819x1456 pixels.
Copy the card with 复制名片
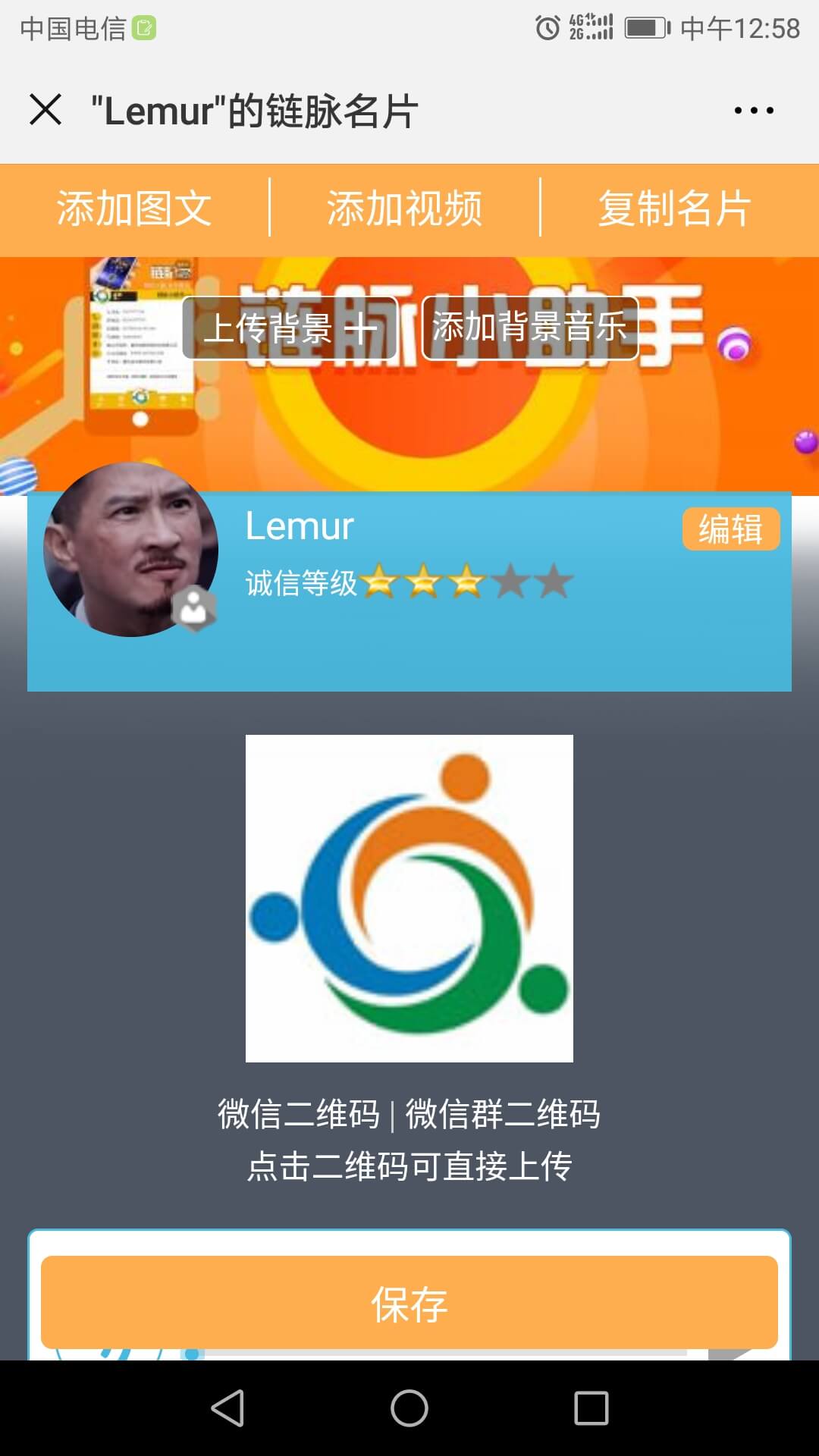click(674, 209)
